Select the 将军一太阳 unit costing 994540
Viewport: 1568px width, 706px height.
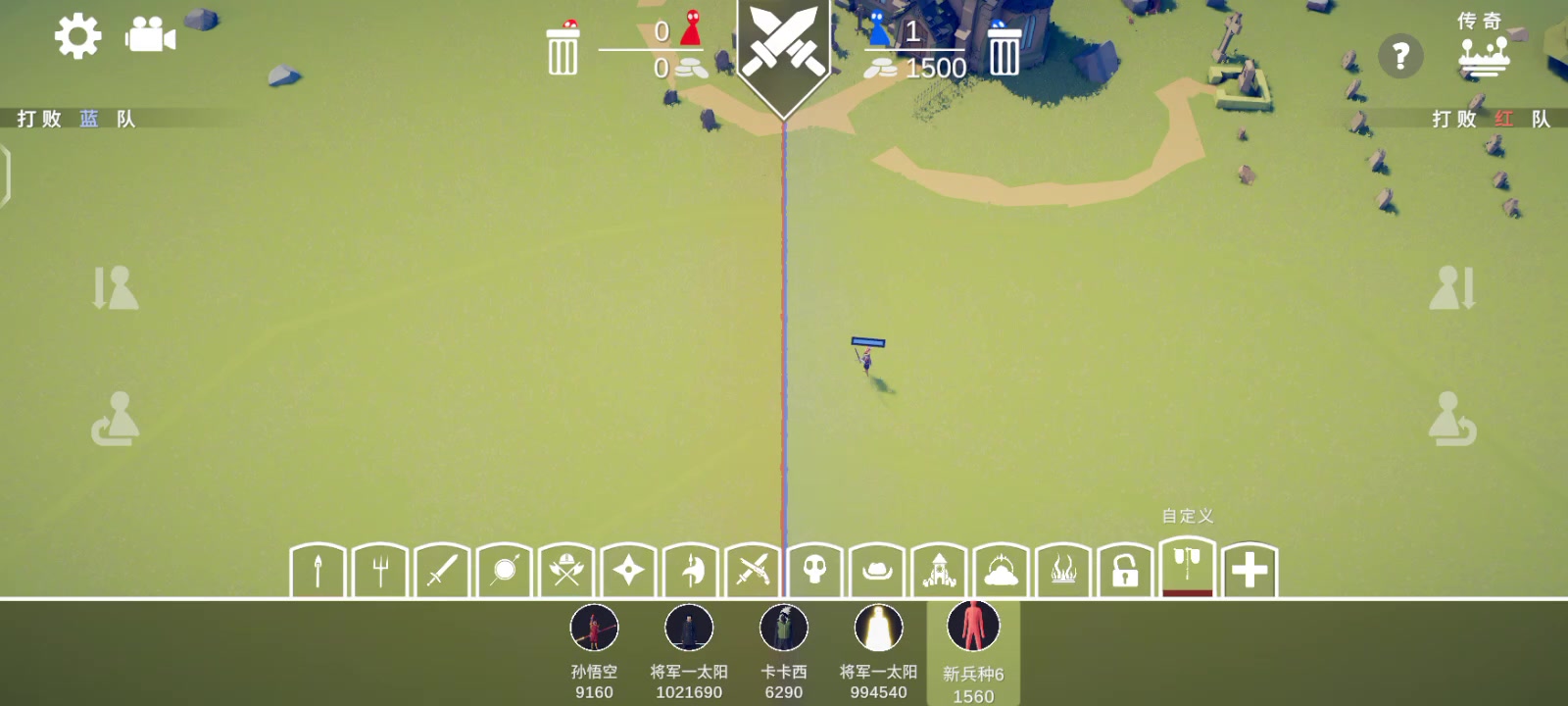(x=878, y=629)
